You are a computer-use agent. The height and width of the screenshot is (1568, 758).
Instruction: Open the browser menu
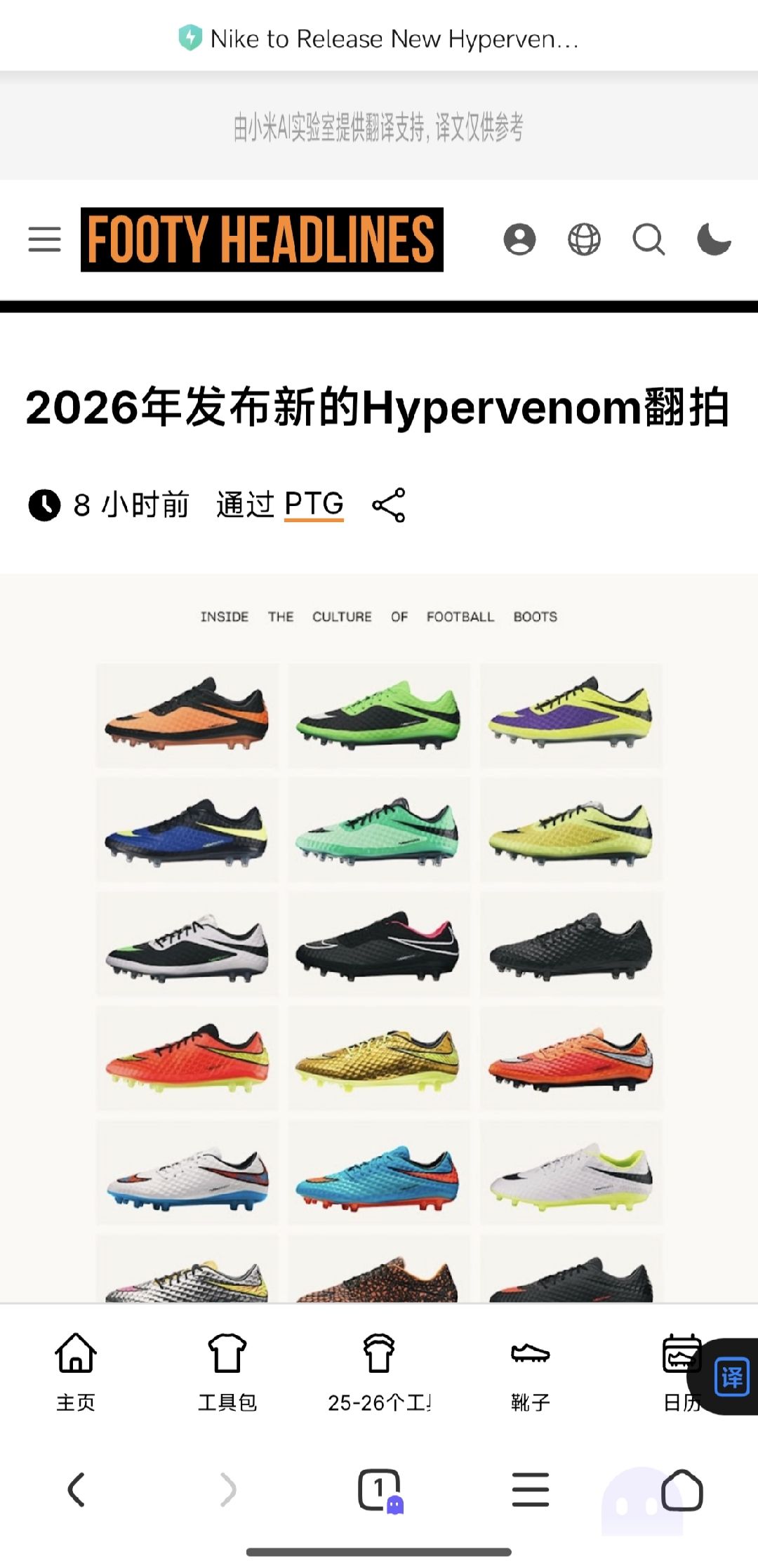click(531, 1490)
